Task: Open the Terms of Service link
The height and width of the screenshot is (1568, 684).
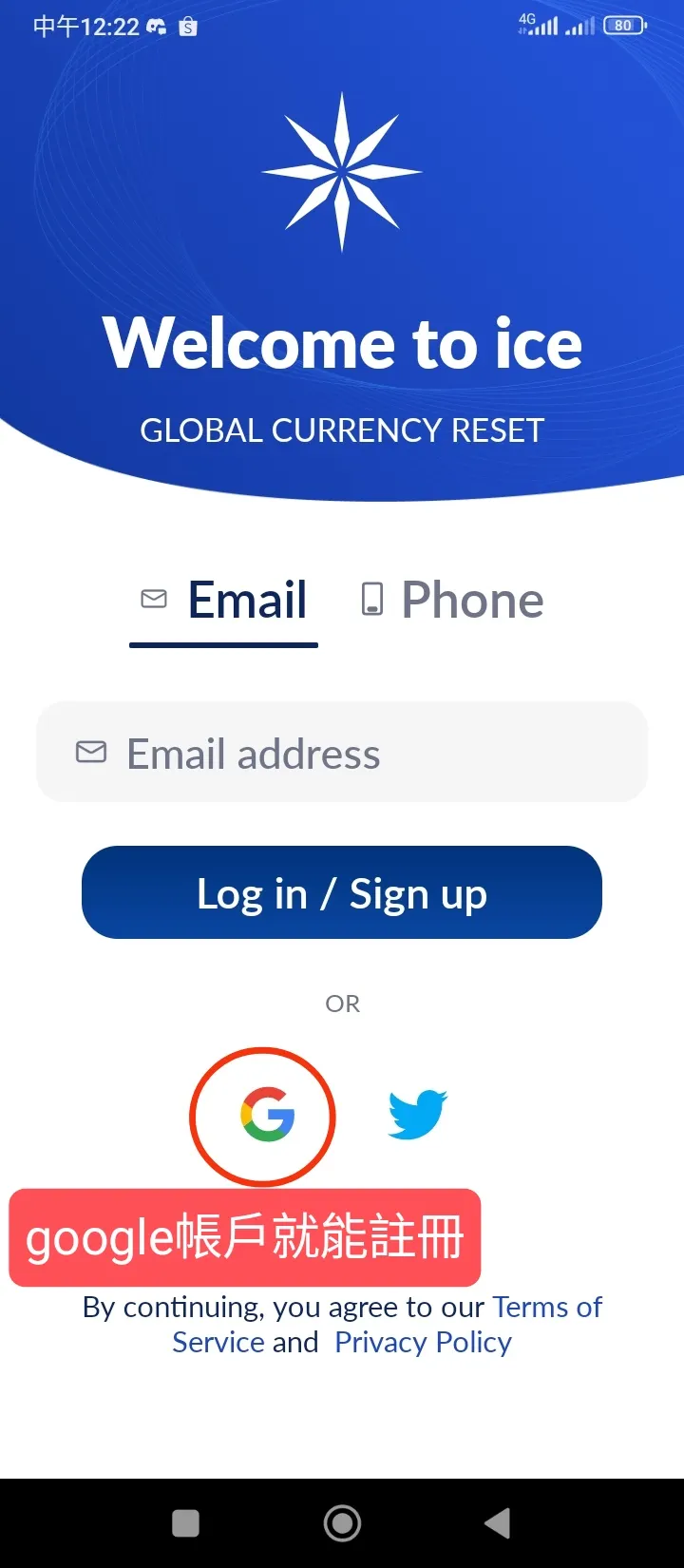Action: coord(546,1309)
